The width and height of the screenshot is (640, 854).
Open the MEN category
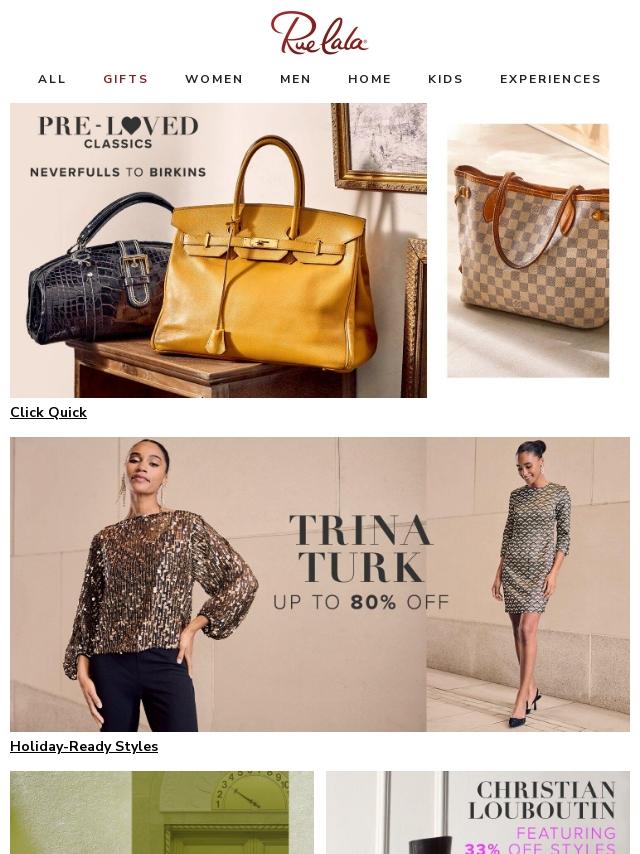tap(295, 79)
